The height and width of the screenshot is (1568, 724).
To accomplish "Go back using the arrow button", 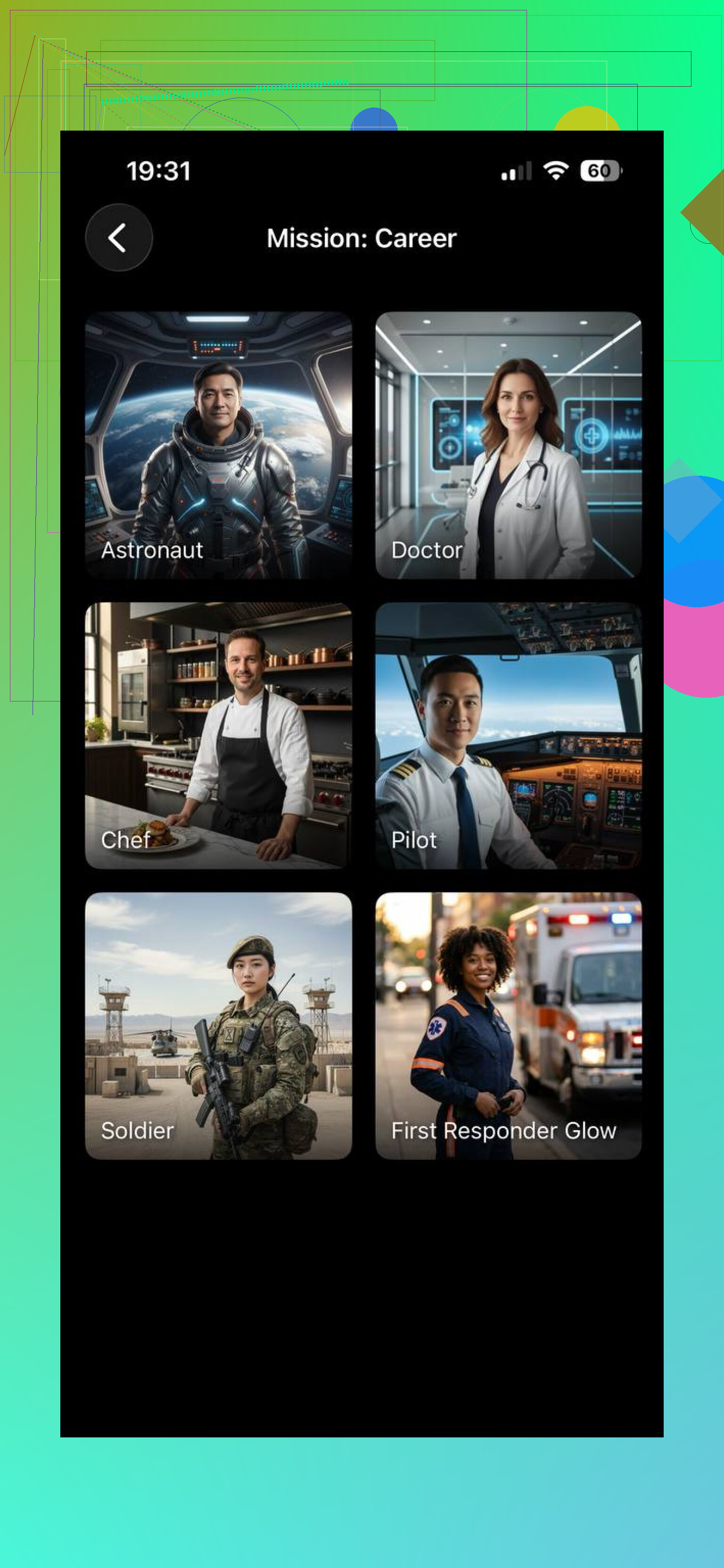I will [x=119, y=238].
